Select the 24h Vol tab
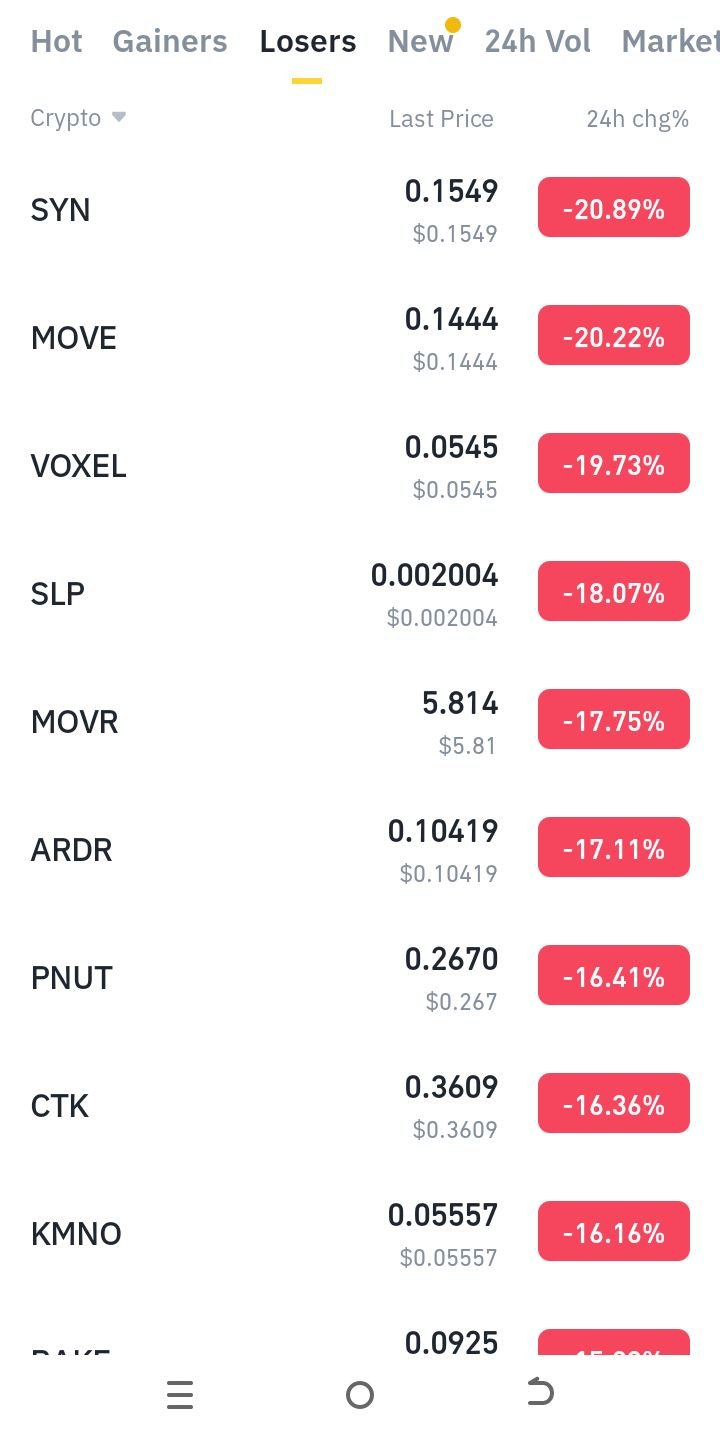720x1435 pixels. [538, 41]
